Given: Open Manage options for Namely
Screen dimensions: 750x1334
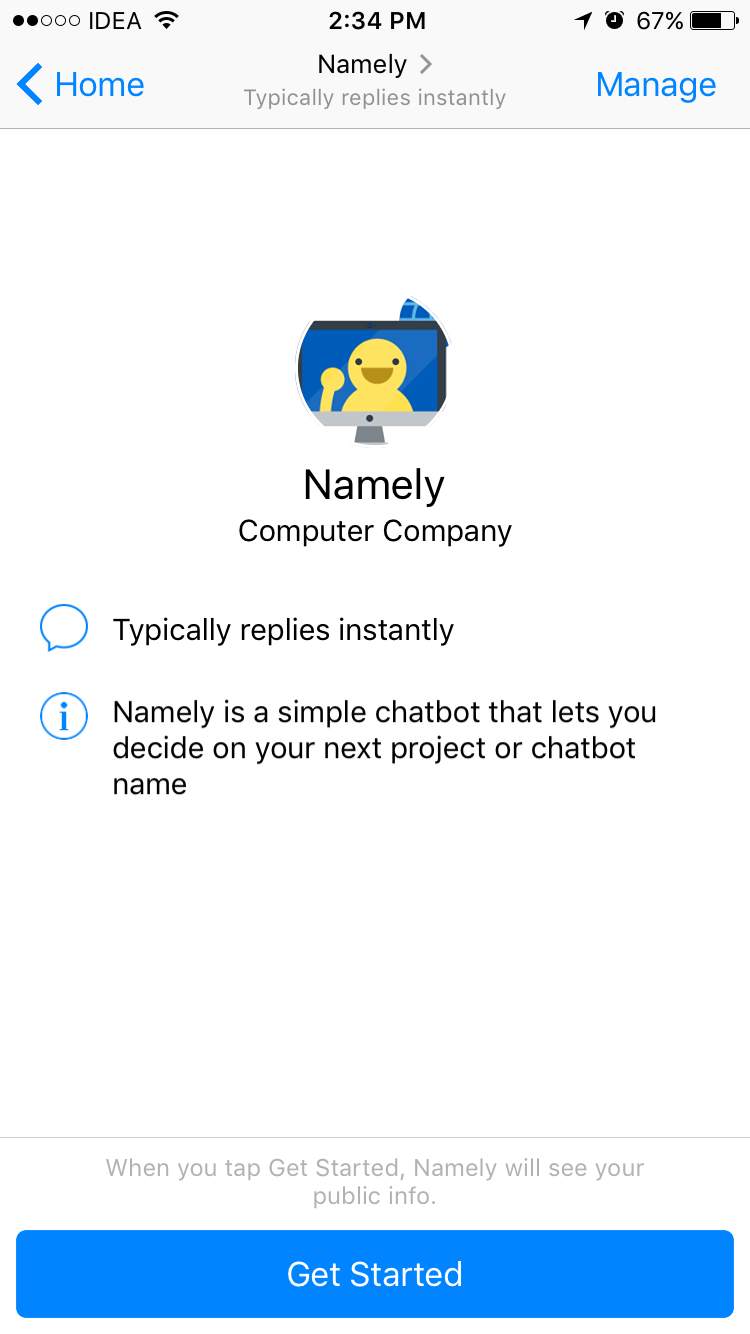Looking at the screenshot, I should (655, 85).
